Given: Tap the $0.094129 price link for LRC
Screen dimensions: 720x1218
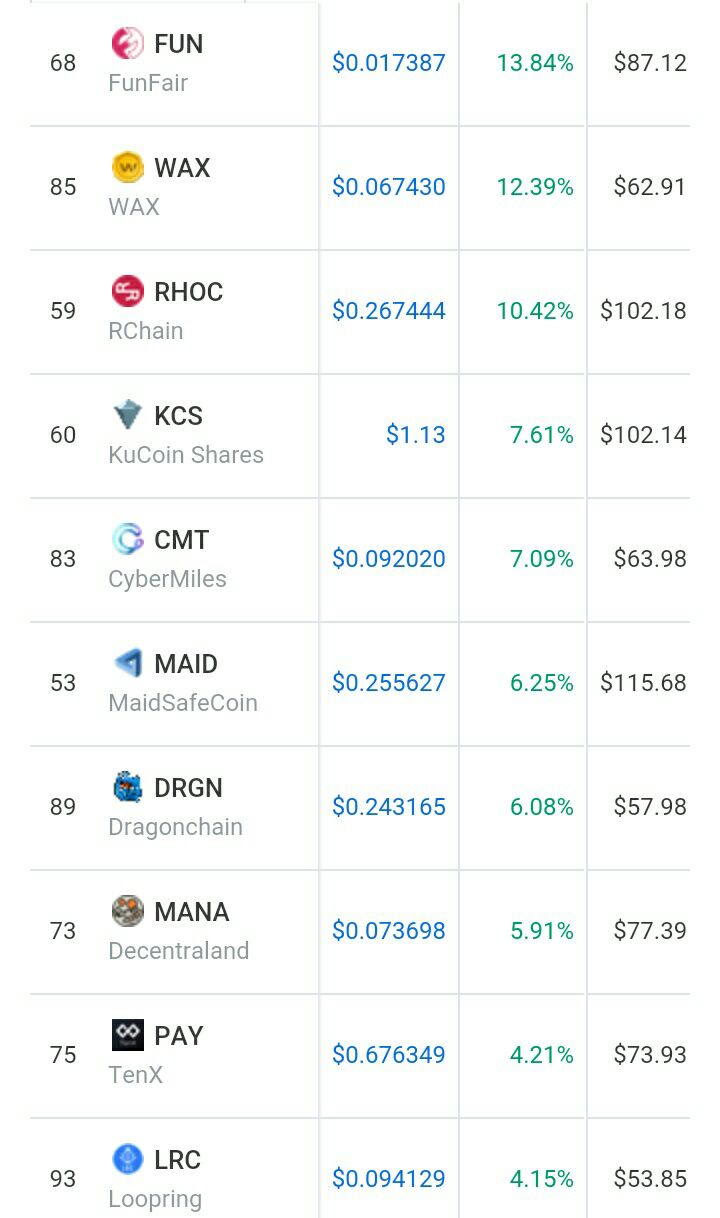Looking at the screenshot, I should 389,1179.
